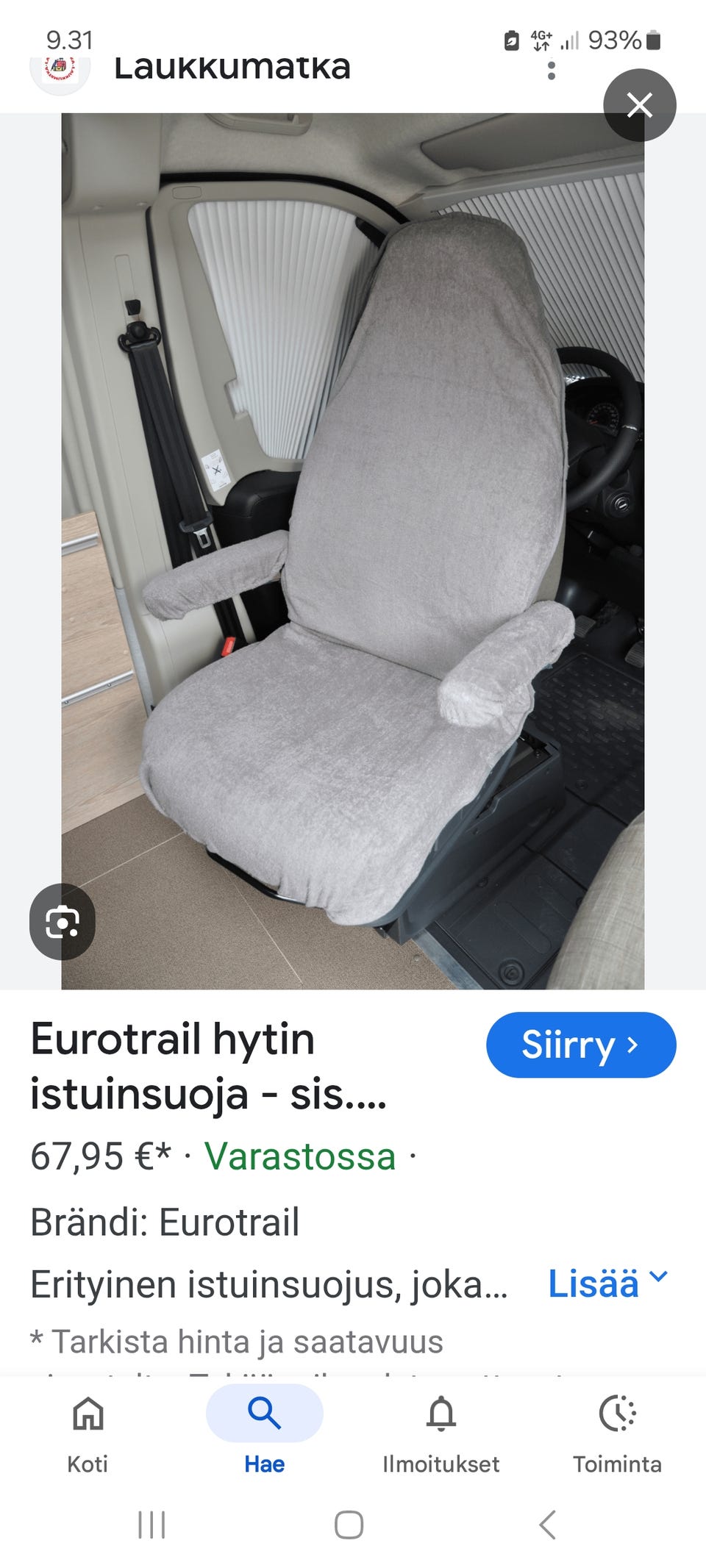Open the three-dot overflow menu

click(552, 70)
